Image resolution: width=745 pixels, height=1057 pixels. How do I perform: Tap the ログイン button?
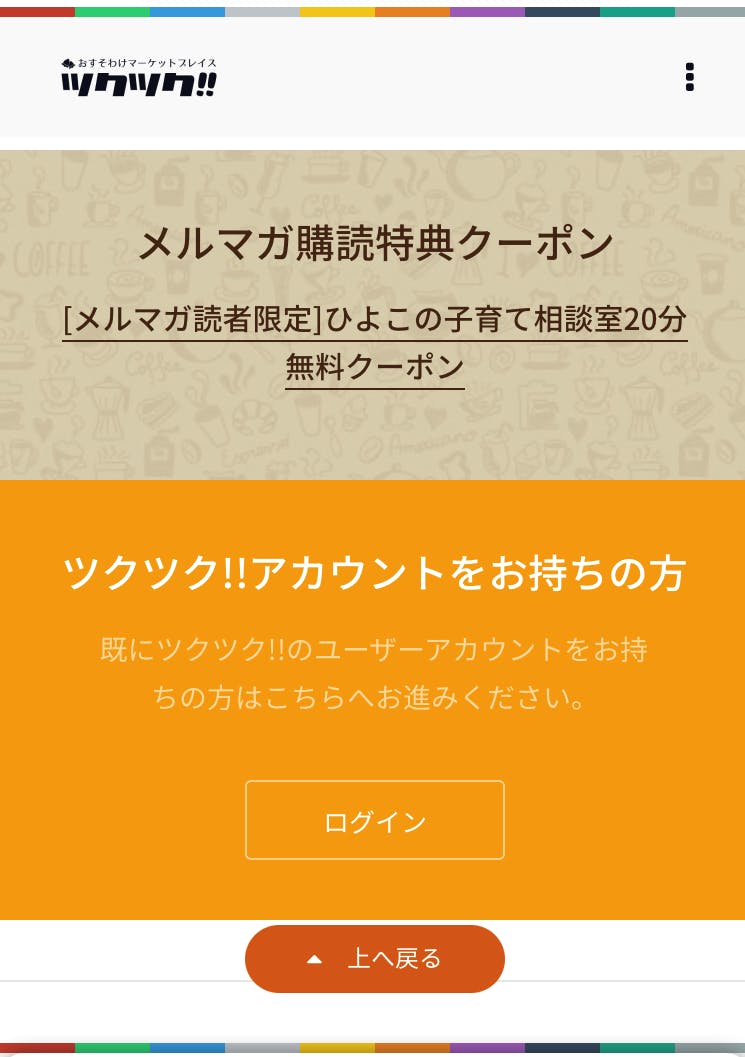[374, 821]
